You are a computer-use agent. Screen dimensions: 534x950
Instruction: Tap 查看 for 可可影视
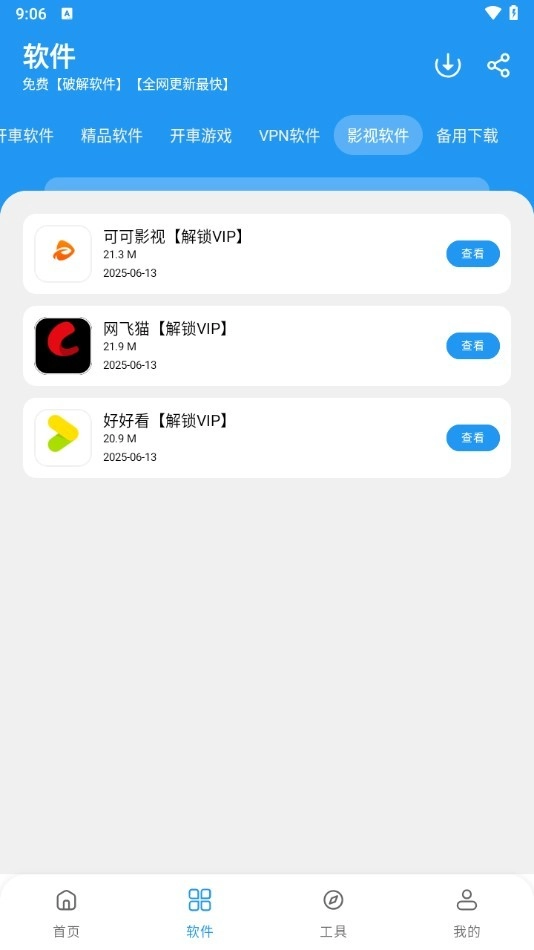point(473,254)
